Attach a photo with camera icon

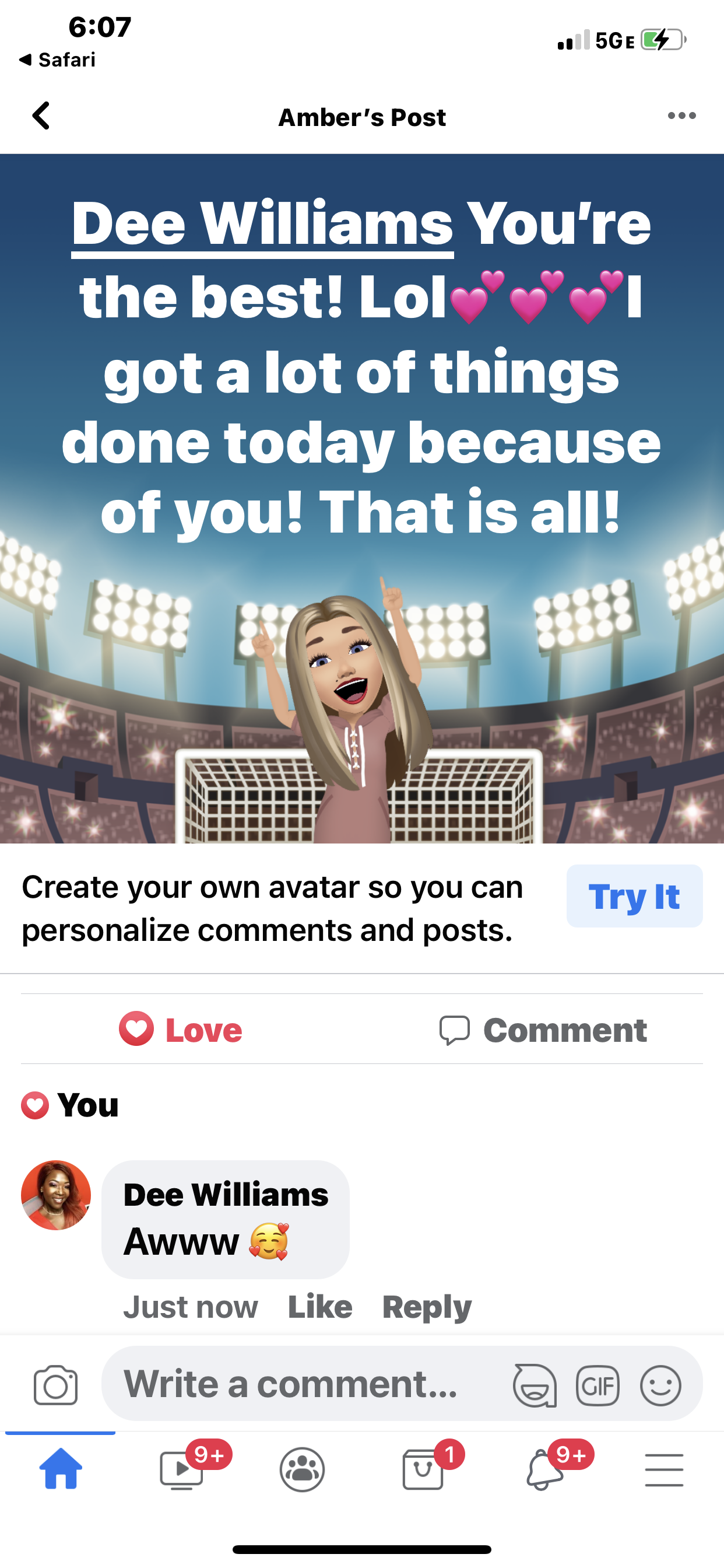tap(55, 1385)
